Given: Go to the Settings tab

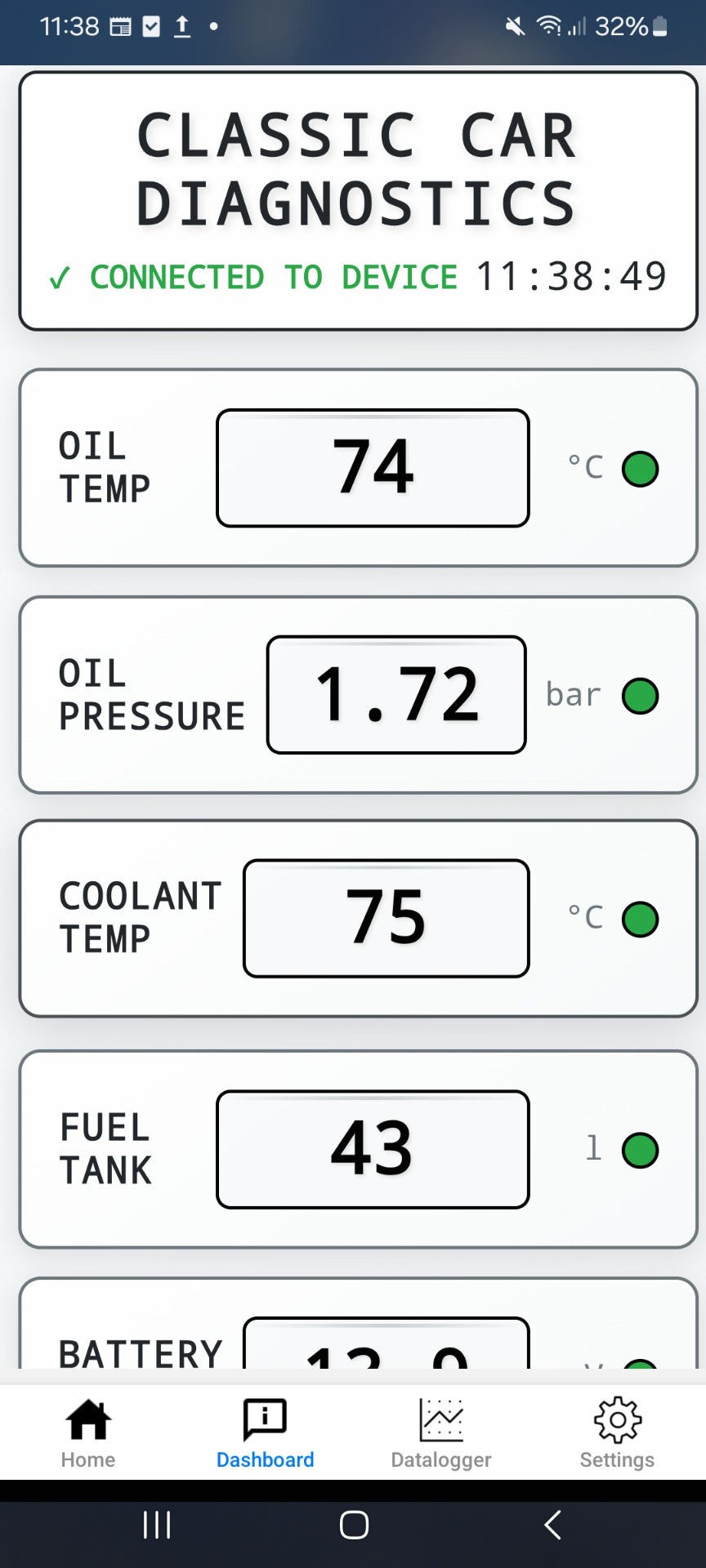Looking at the screenshot, I should [x=617, y=1433].
